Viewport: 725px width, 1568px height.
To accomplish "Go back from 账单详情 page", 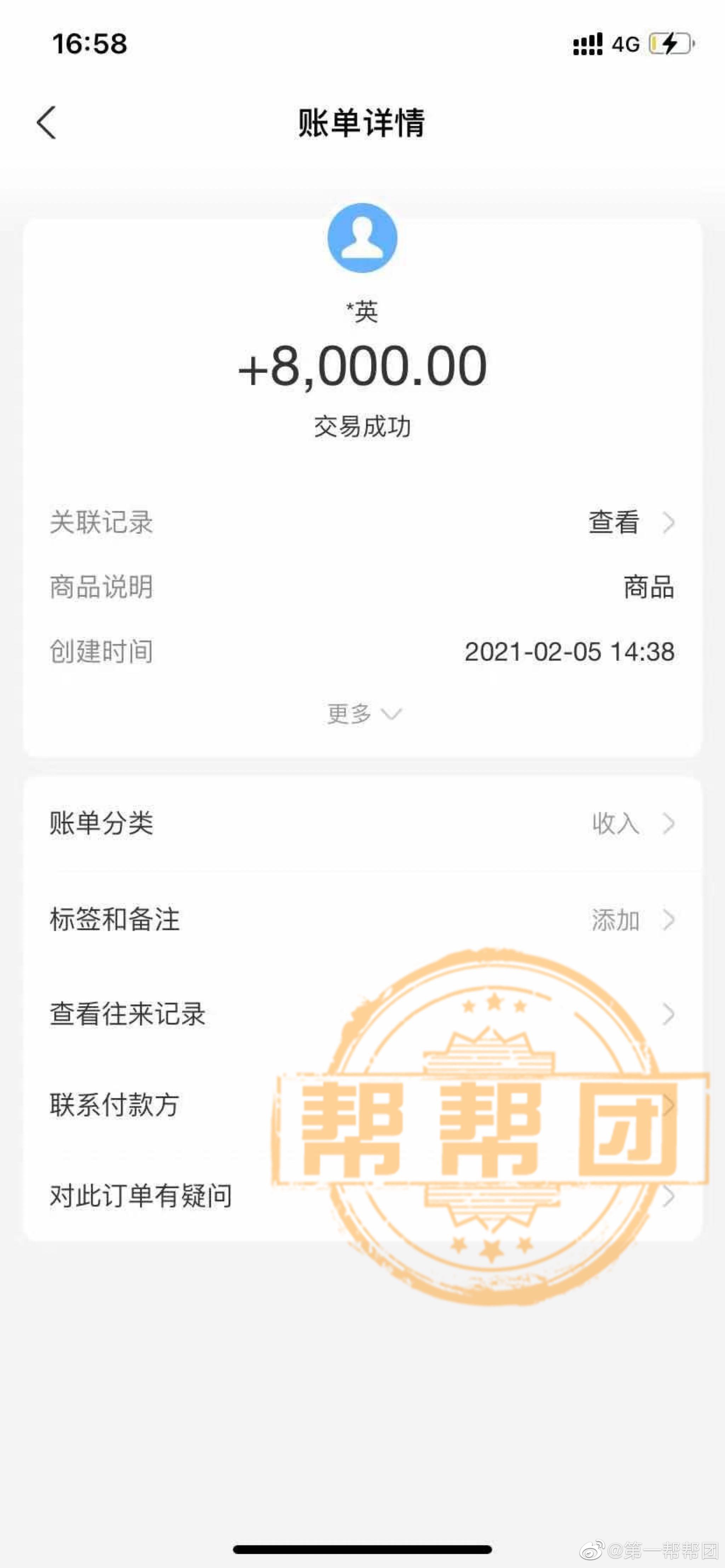I will pos(46,122).
